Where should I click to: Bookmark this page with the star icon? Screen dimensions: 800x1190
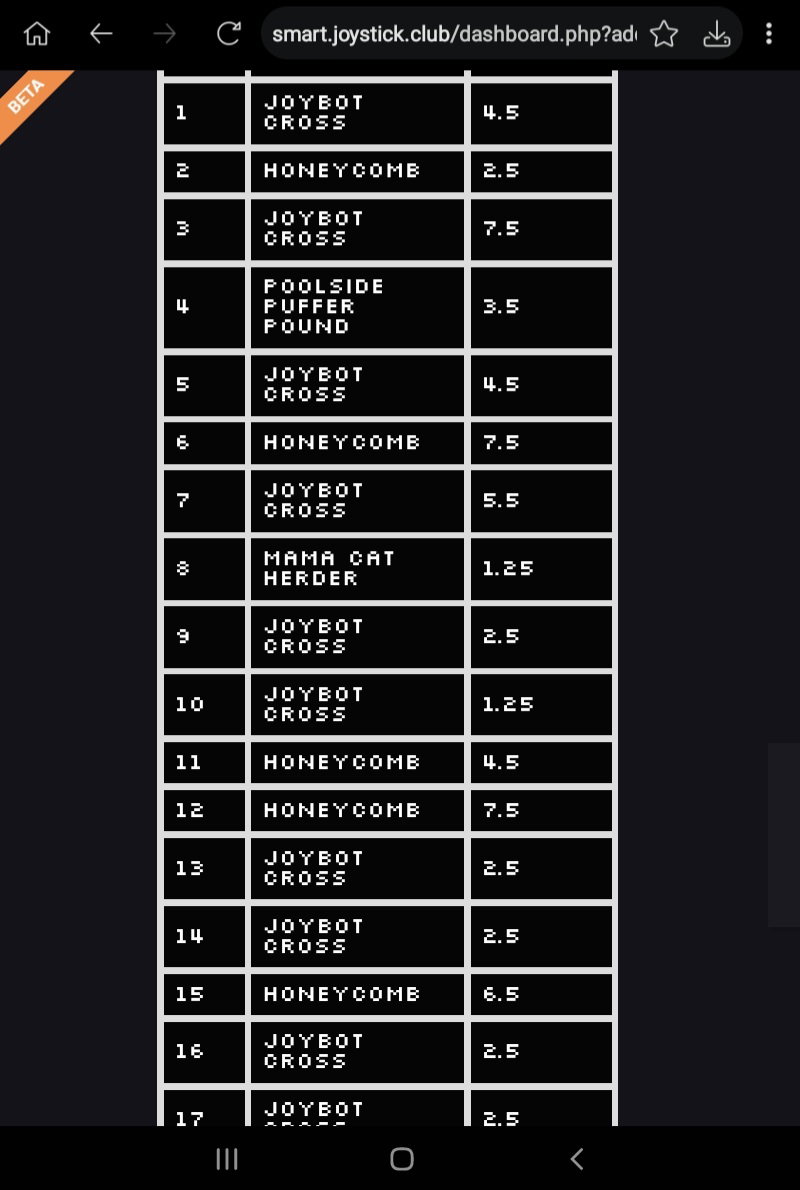pos(664,33)
